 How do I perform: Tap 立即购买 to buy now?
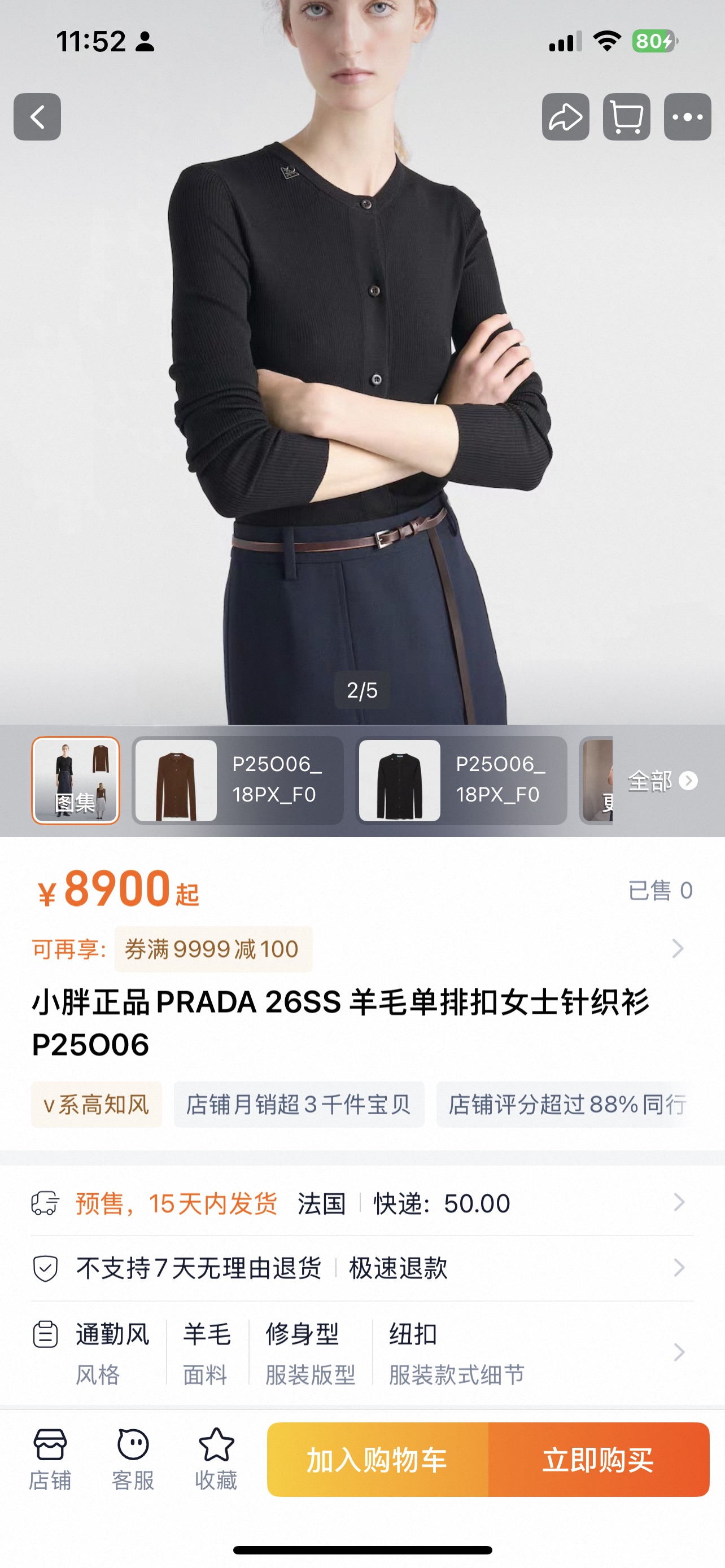click(599, 1460)
